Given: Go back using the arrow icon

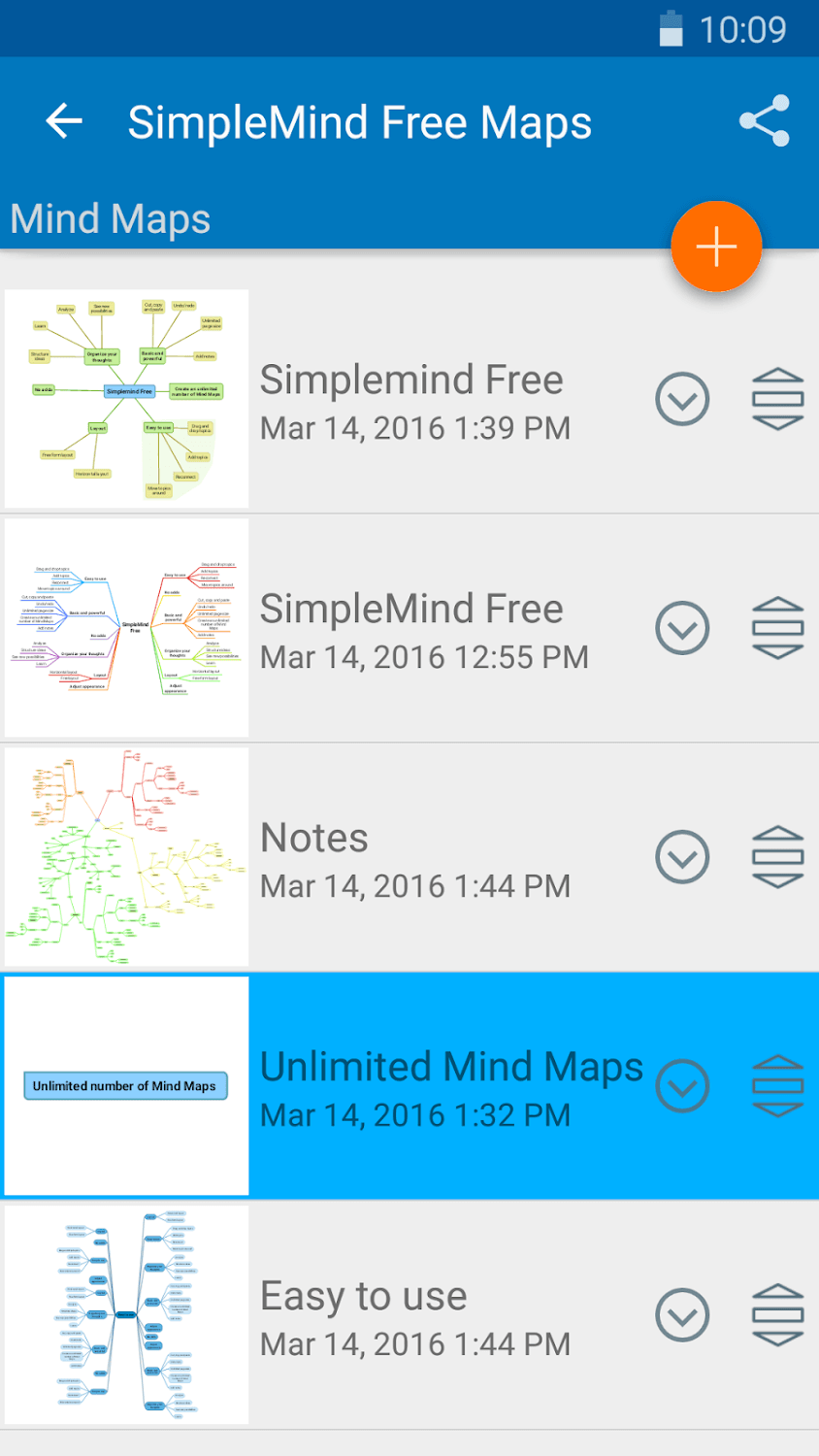Looking at the screenshot, I should click(x=64, y=122).
